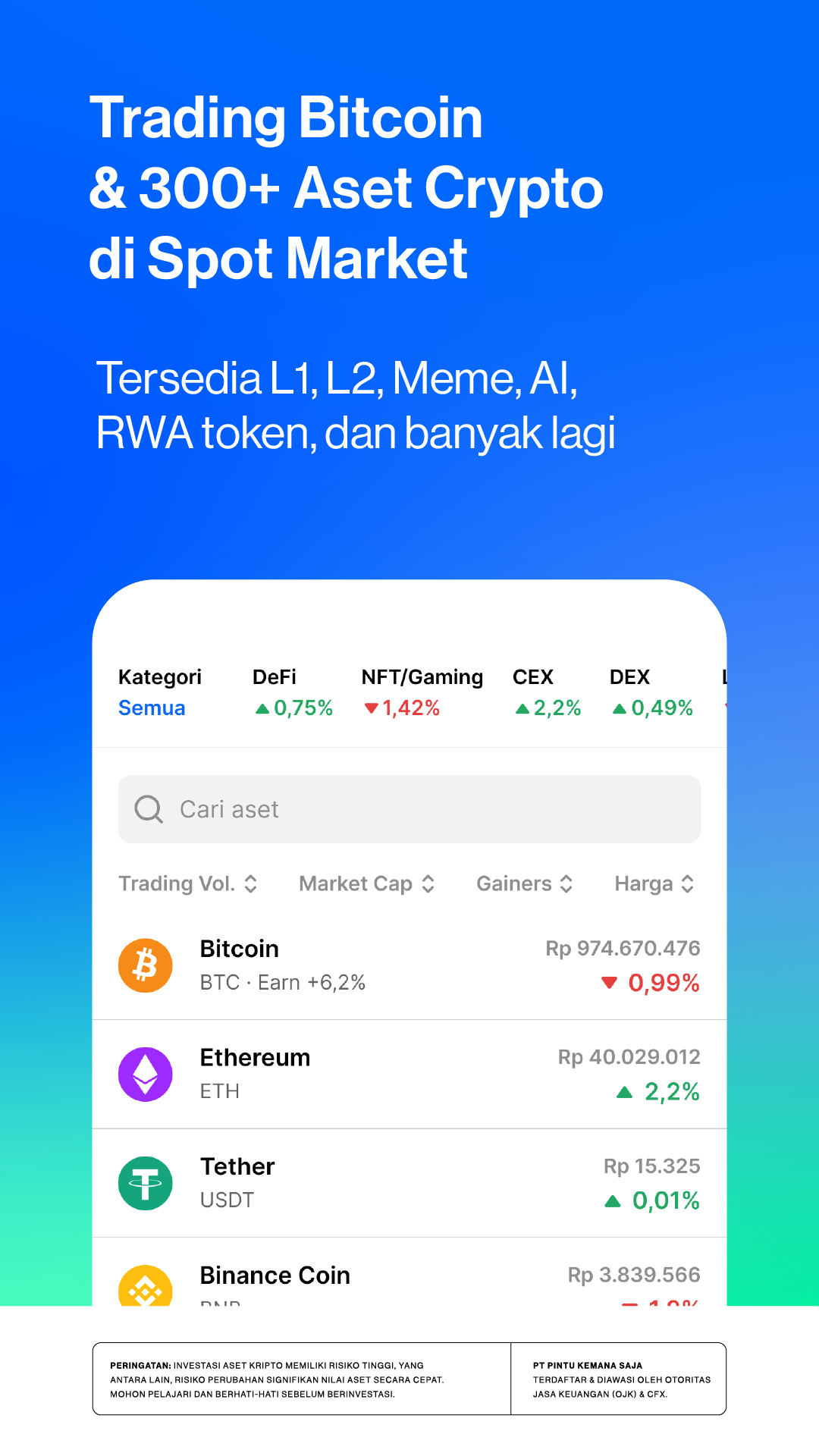Open the Trading Vol. sort selector

tap(188, 883)
